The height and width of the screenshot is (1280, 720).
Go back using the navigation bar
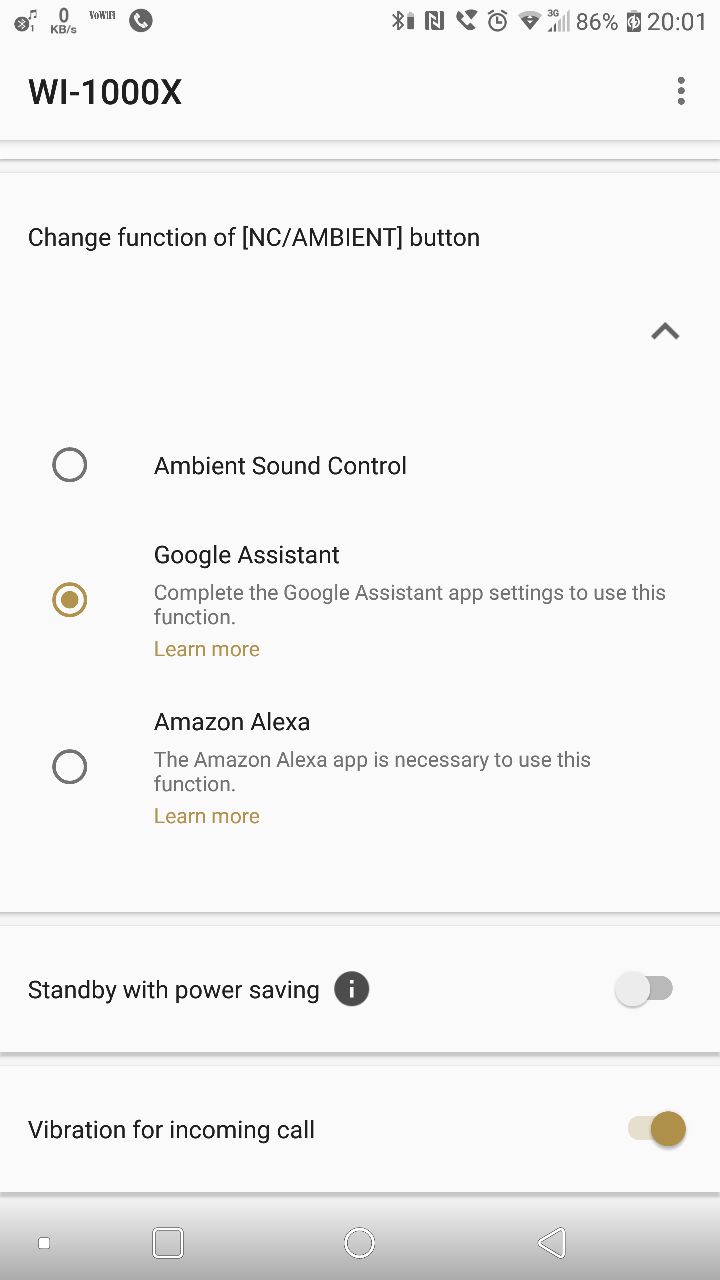click(x=551, y=1242)
